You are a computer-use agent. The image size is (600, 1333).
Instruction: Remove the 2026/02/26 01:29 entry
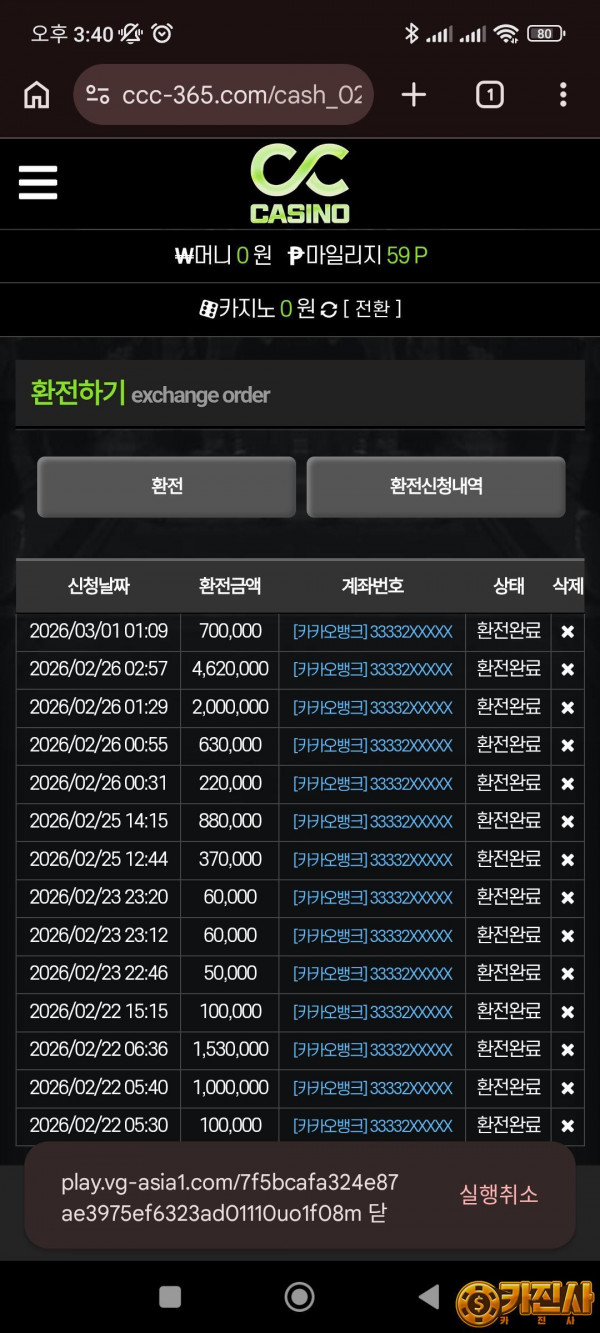pos(567,708)
